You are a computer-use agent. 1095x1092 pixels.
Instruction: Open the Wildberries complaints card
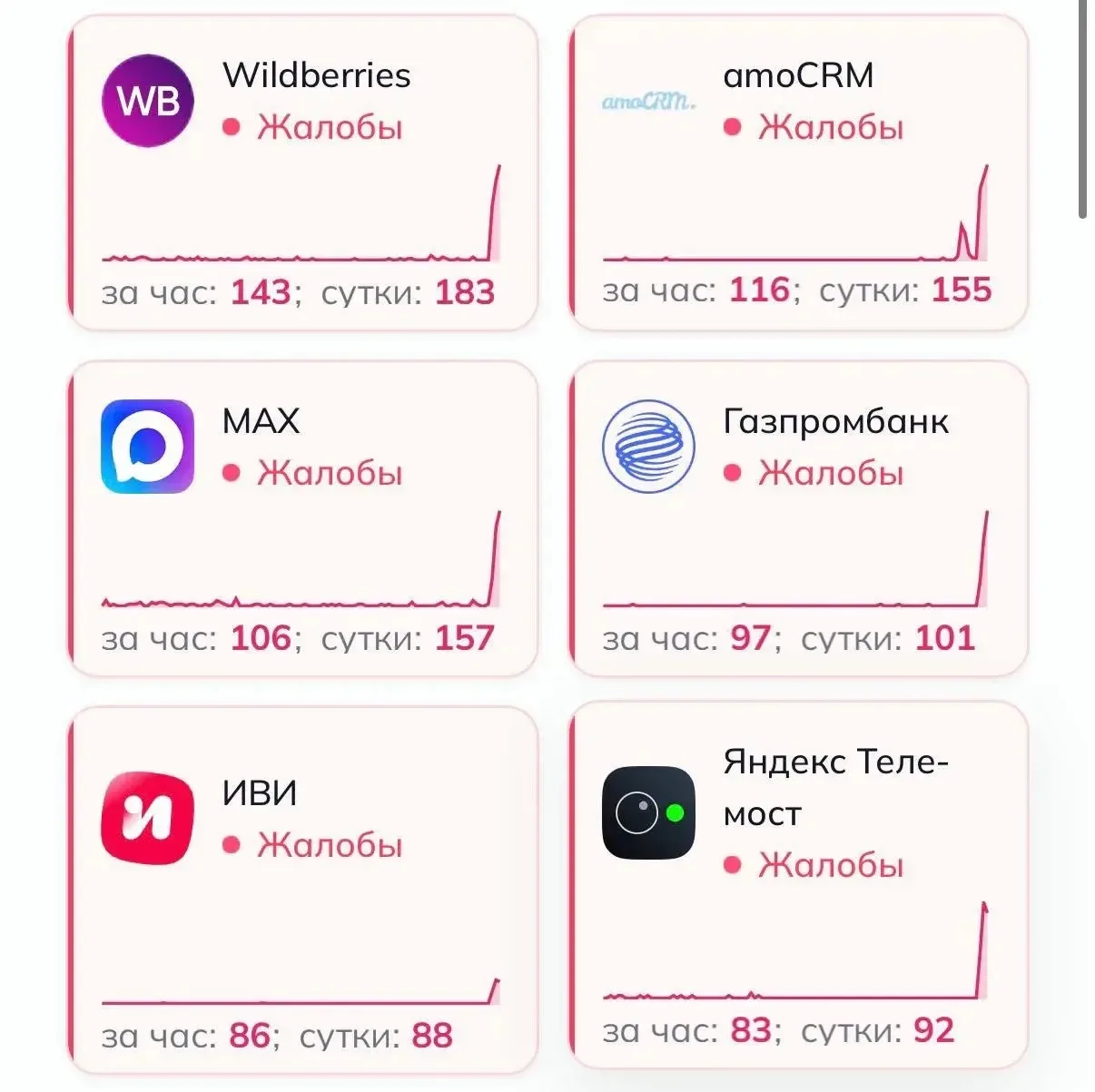click(303, 172)
